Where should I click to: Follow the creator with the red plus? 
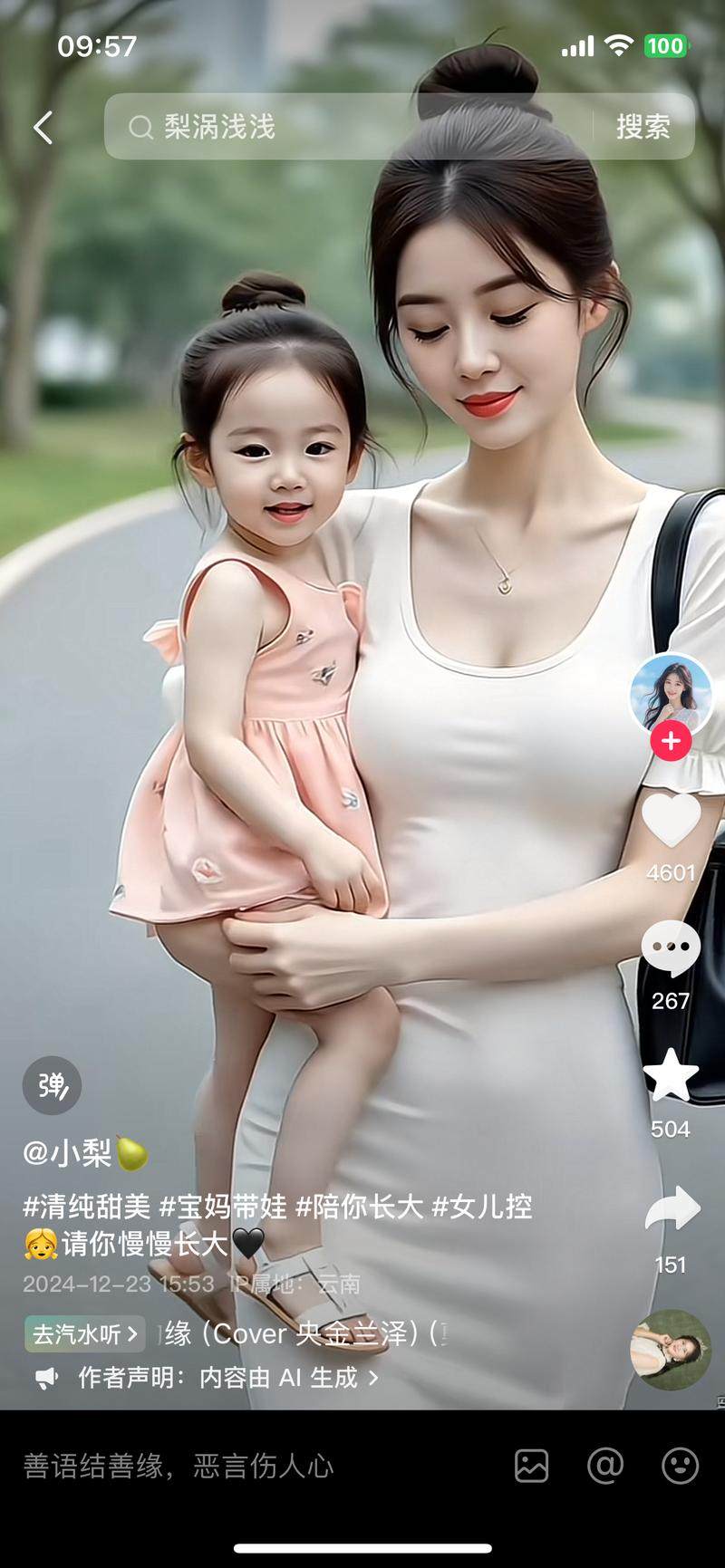(x=671, y=742)
